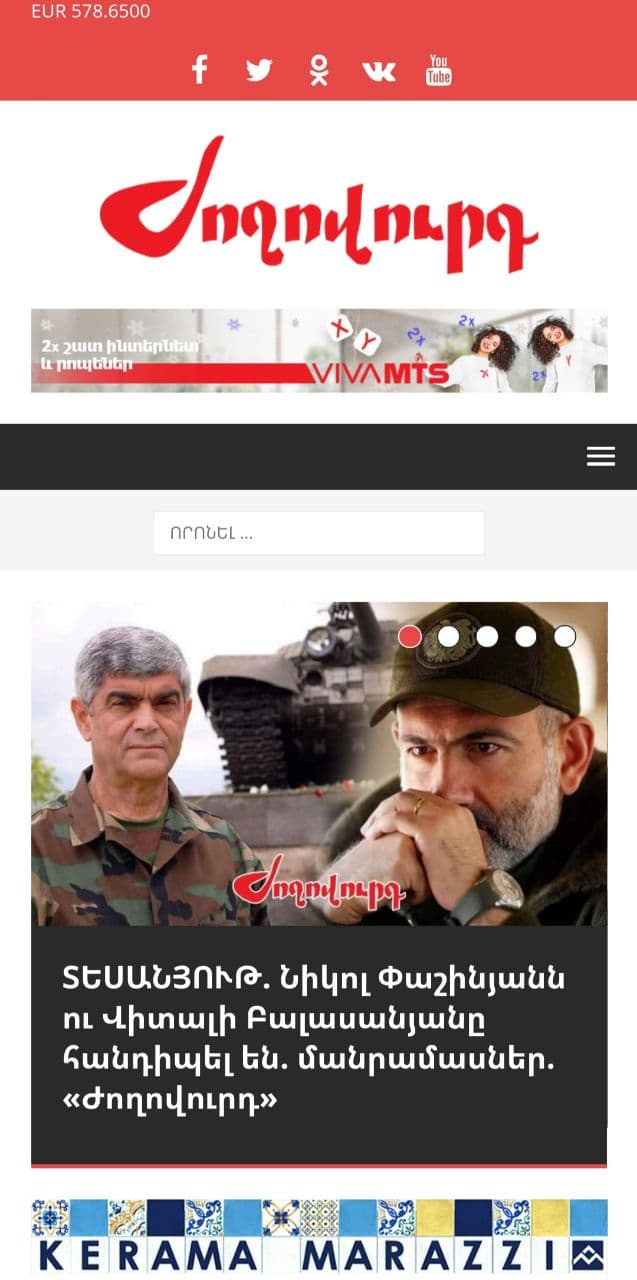
Task: Open the Twitter profile icon
Action: point(259,70)
